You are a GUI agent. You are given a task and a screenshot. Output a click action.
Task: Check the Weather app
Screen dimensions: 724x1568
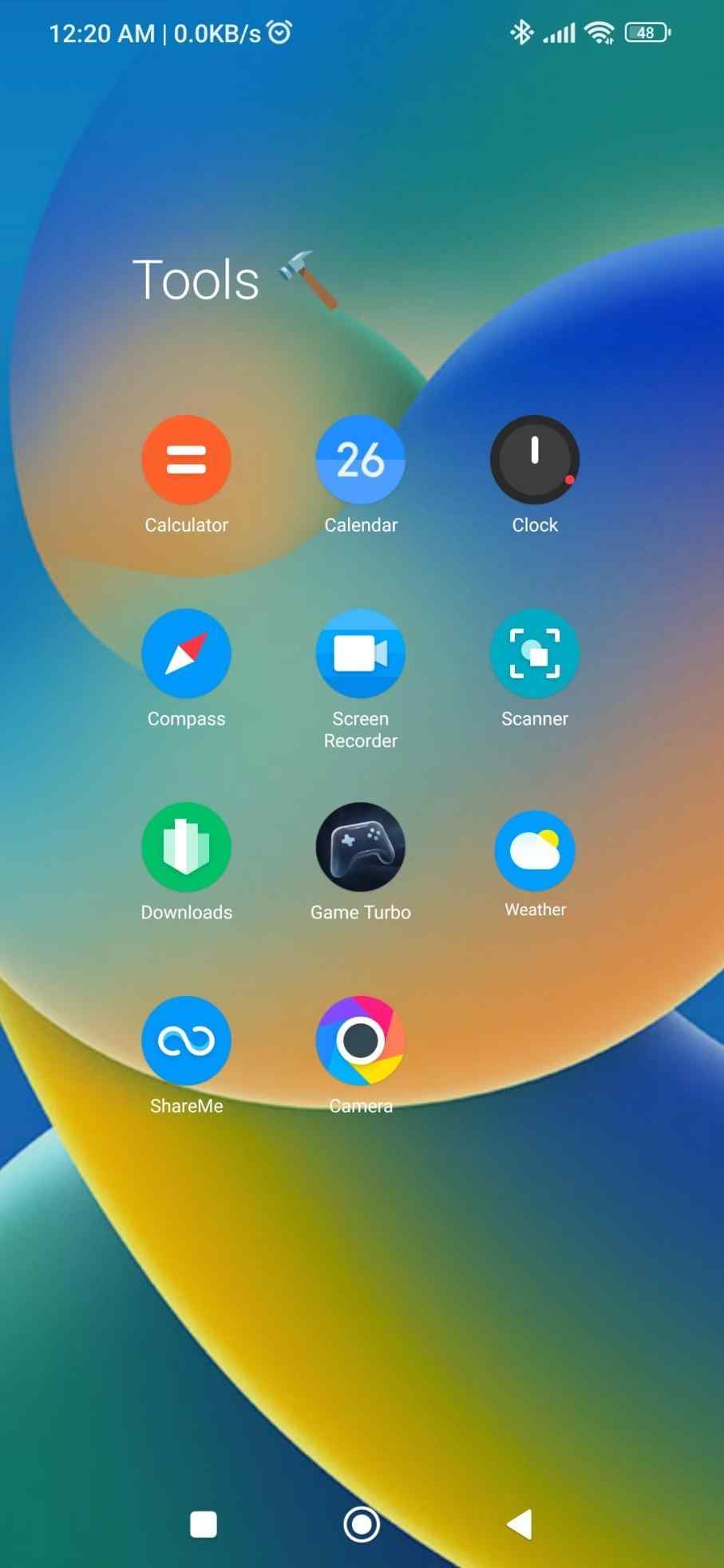[534, 851]
